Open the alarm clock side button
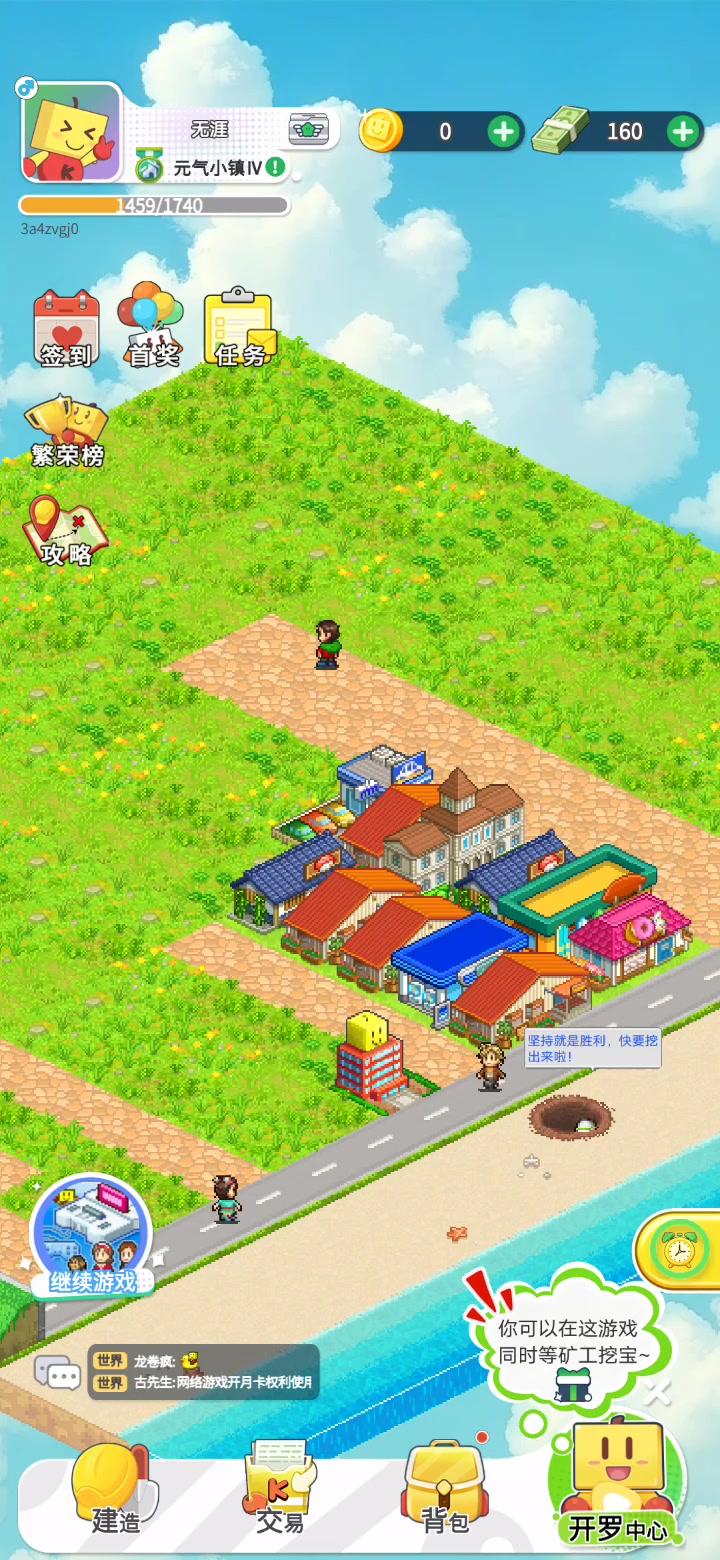The image size is (720, 1560). coord(680,1249)
